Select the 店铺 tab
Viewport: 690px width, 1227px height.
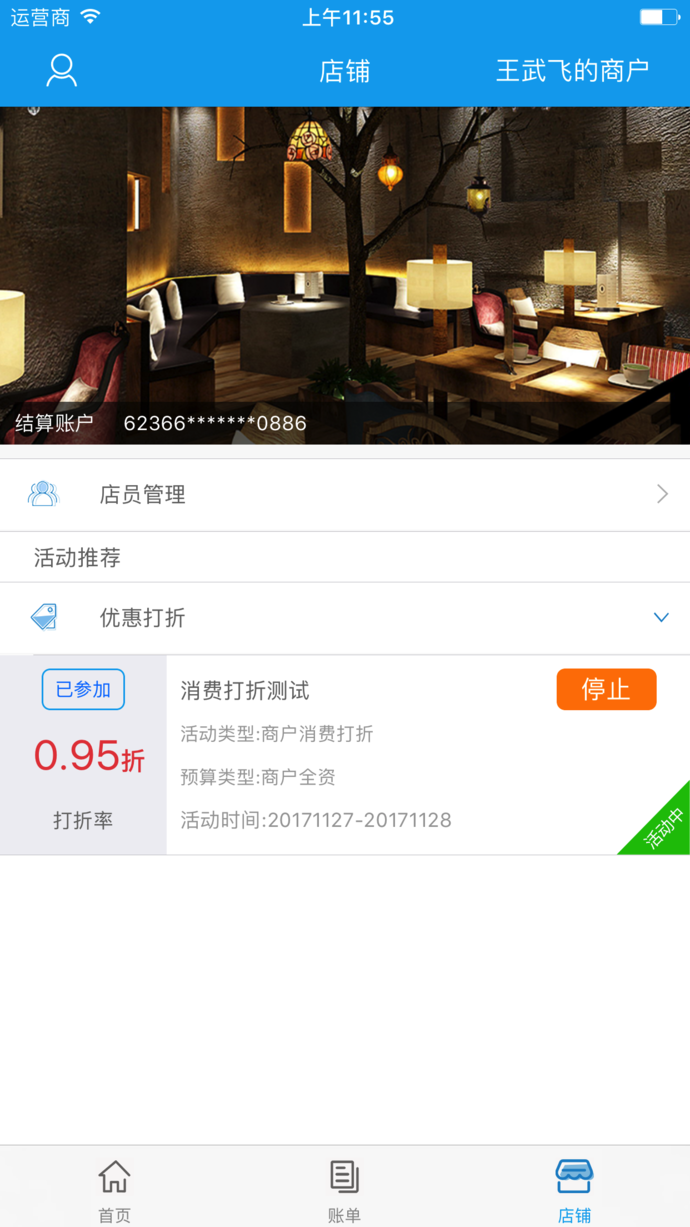[574, 1189]
